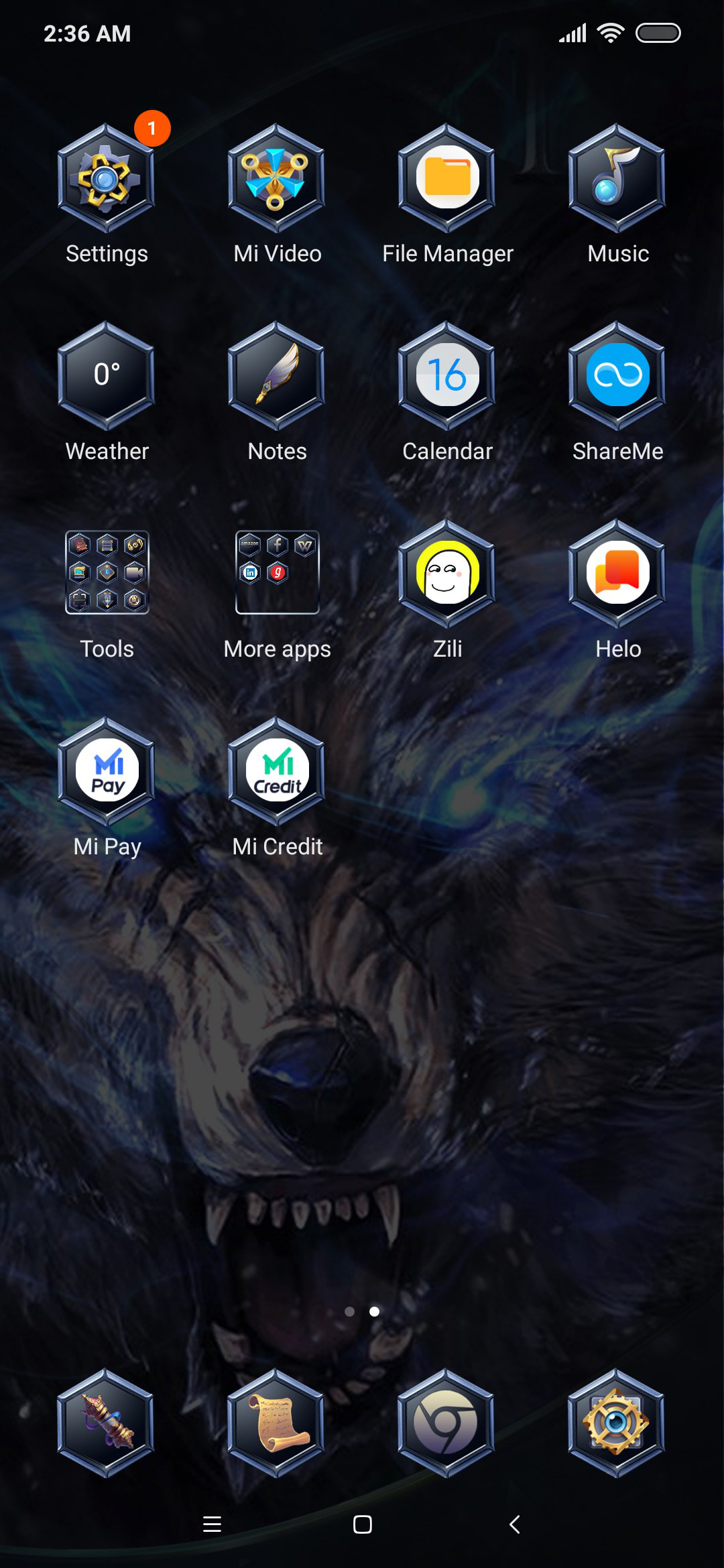Open the scroll icon app in dock

tap(276, 1423)
